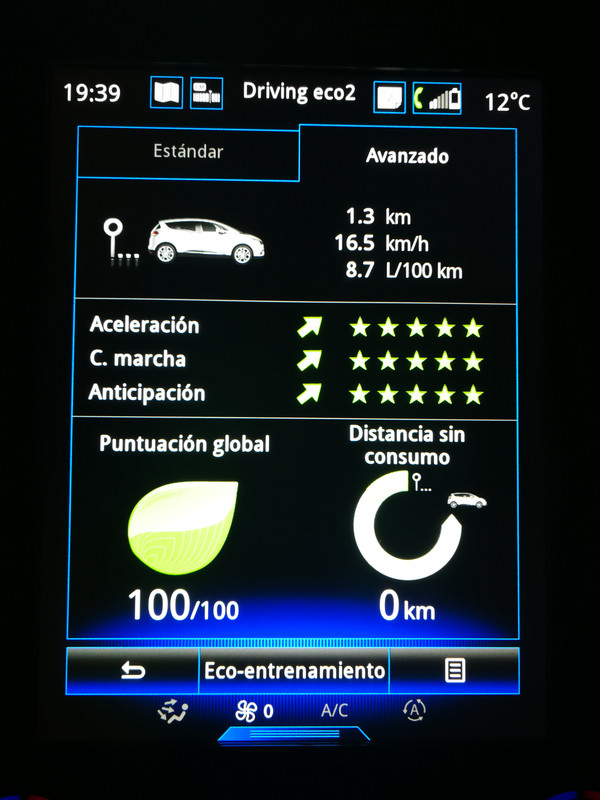Select the Avanzado tab
Screen dimensions: 600x800
[x=407, y=156]
